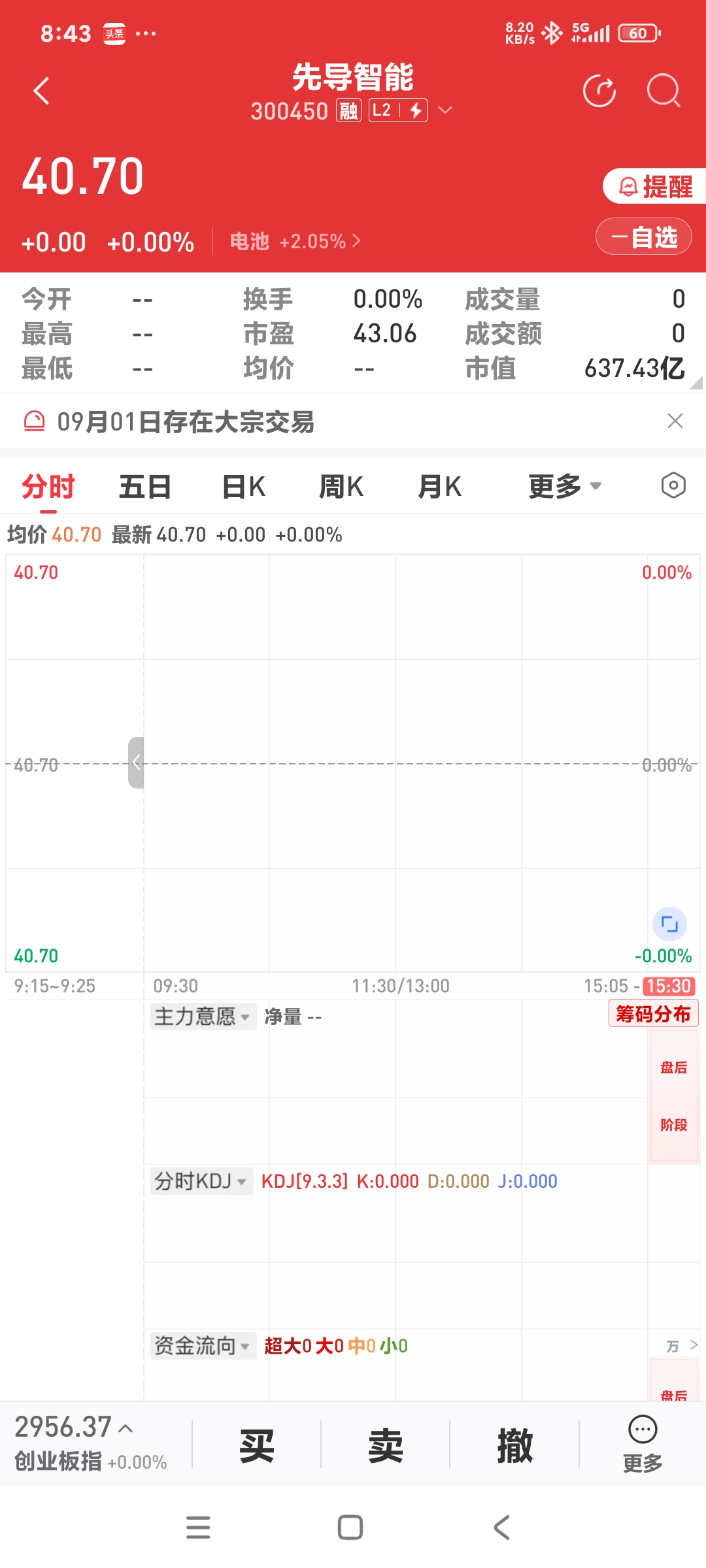The width and height of the screenshot is (706, 1568).
Task: Switch to the 五日 chart tab
Action: click(x=145, y=487)
